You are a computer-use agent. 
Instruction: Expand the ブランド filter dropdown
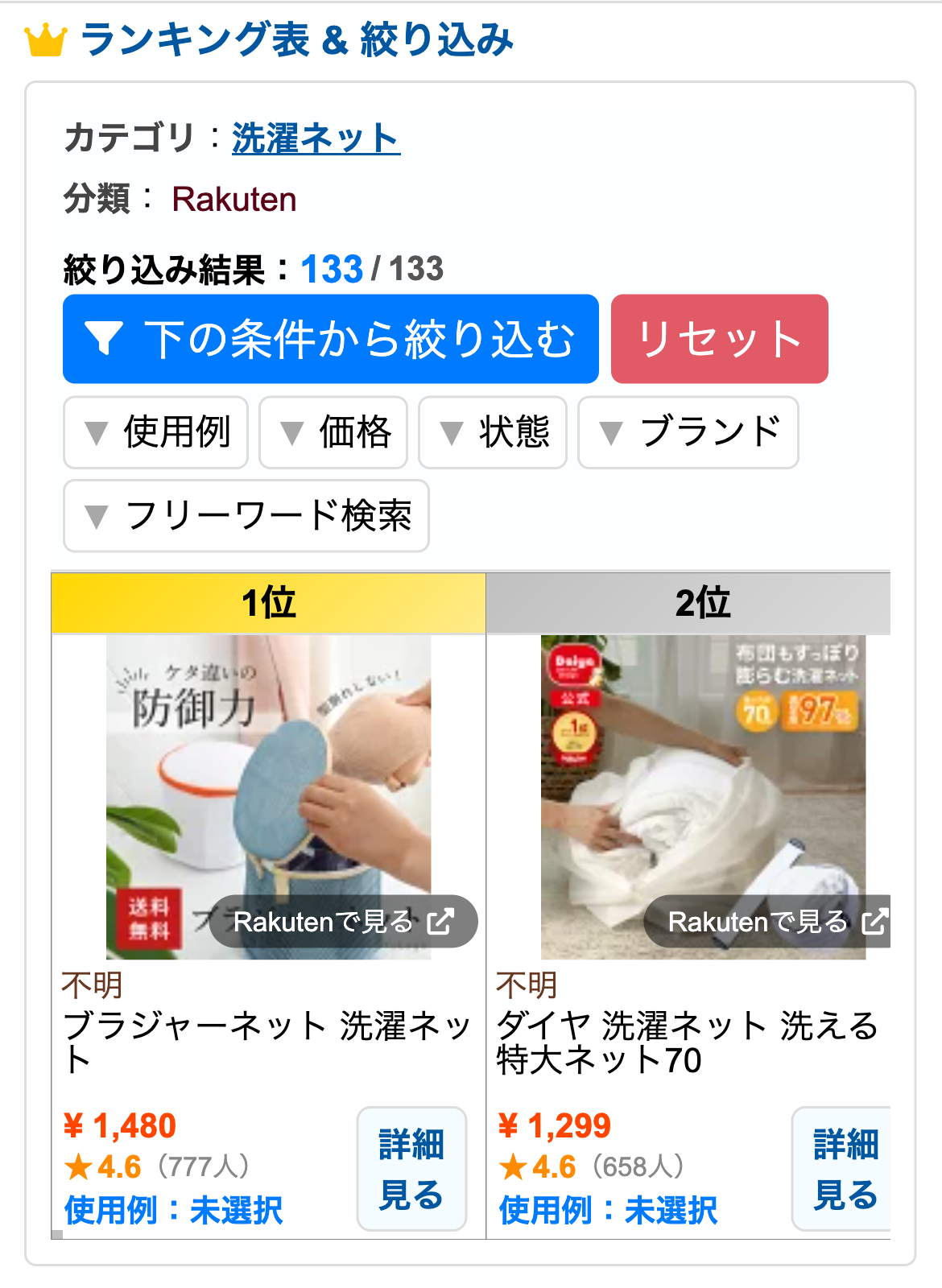[688, 432]
